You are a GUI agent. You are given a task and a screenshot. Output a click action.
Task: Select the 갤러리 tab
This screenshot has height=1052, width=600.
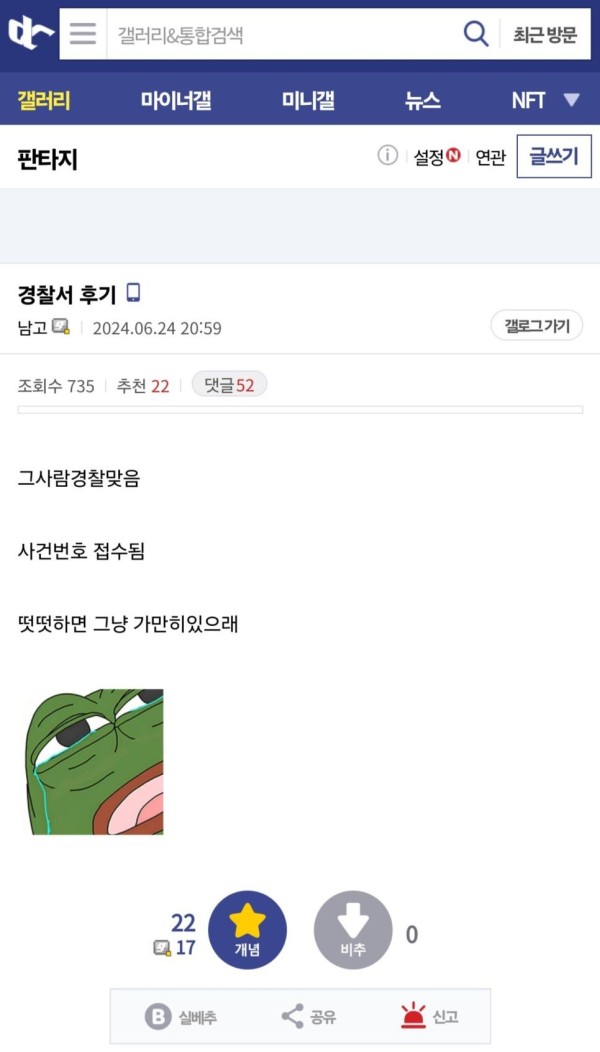[44, 101]
